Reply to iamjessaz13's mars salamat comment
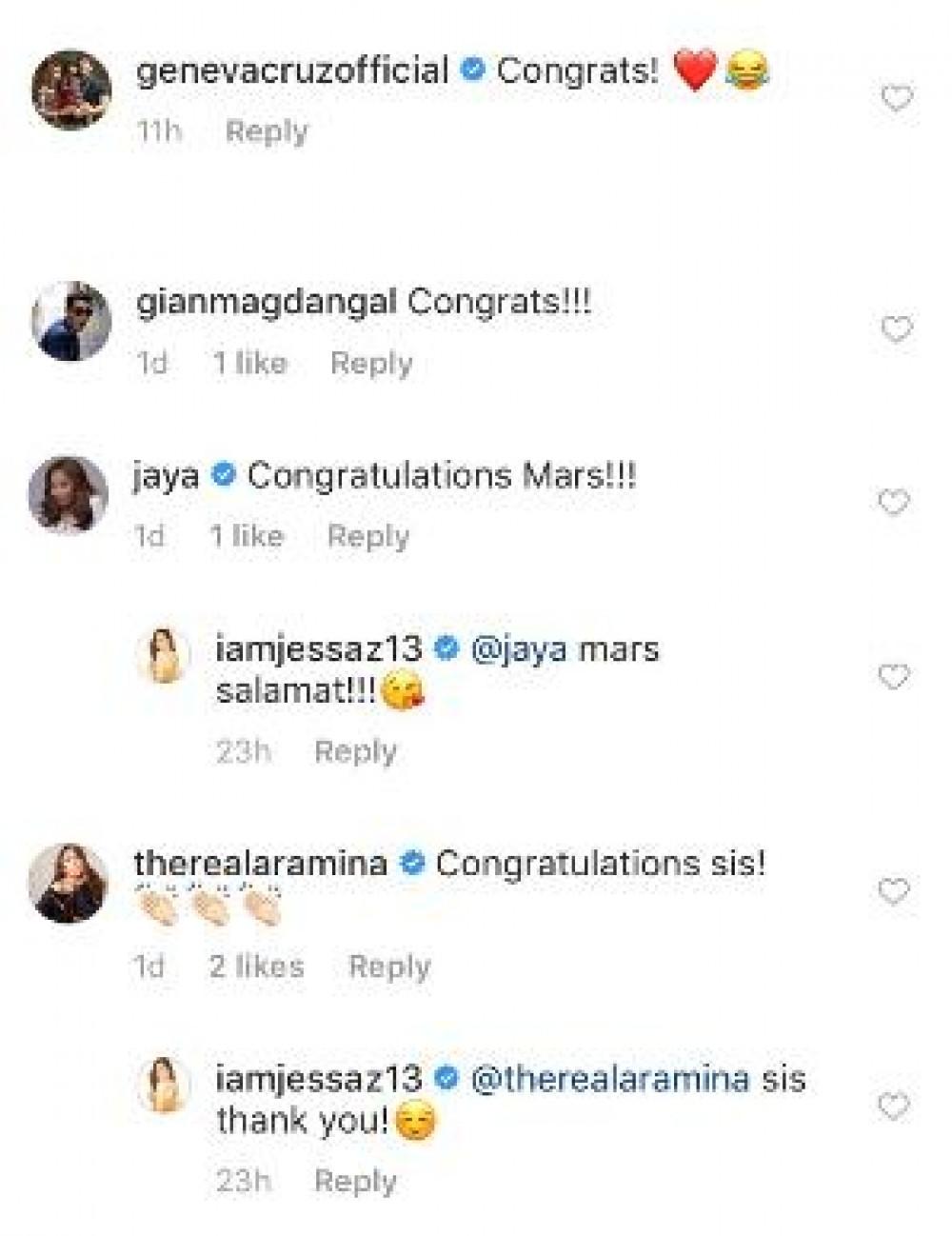 click(355, 751)
